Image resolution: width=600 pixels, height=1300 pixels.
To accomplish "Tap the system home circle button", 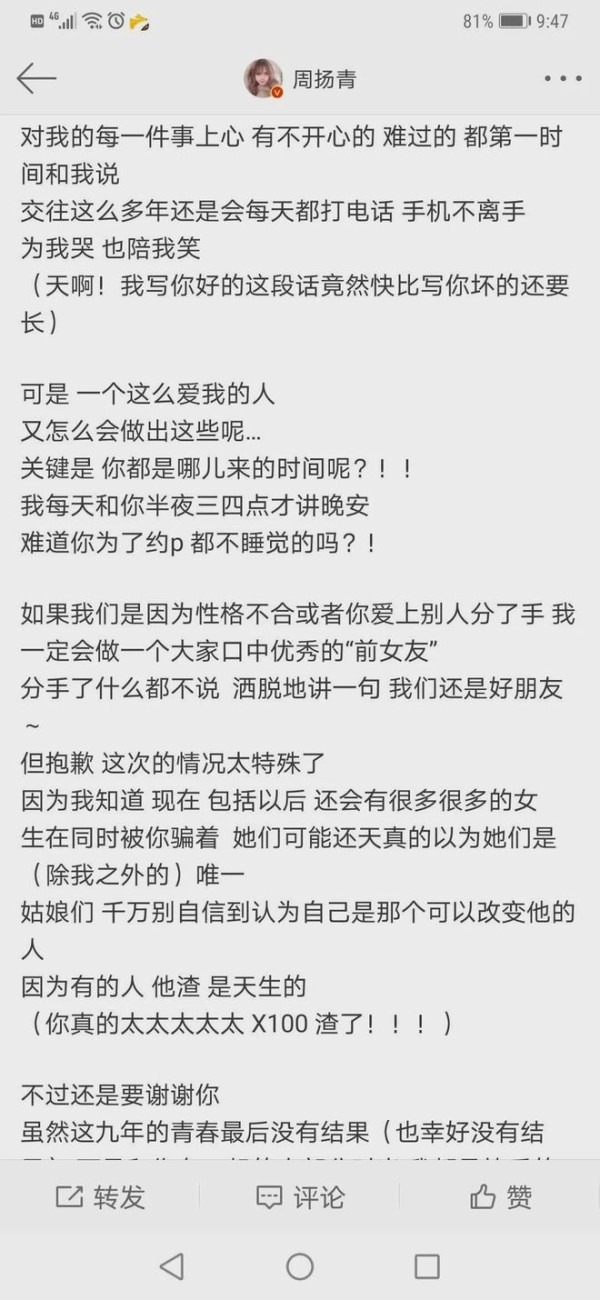I will [x=300, y=1266].
